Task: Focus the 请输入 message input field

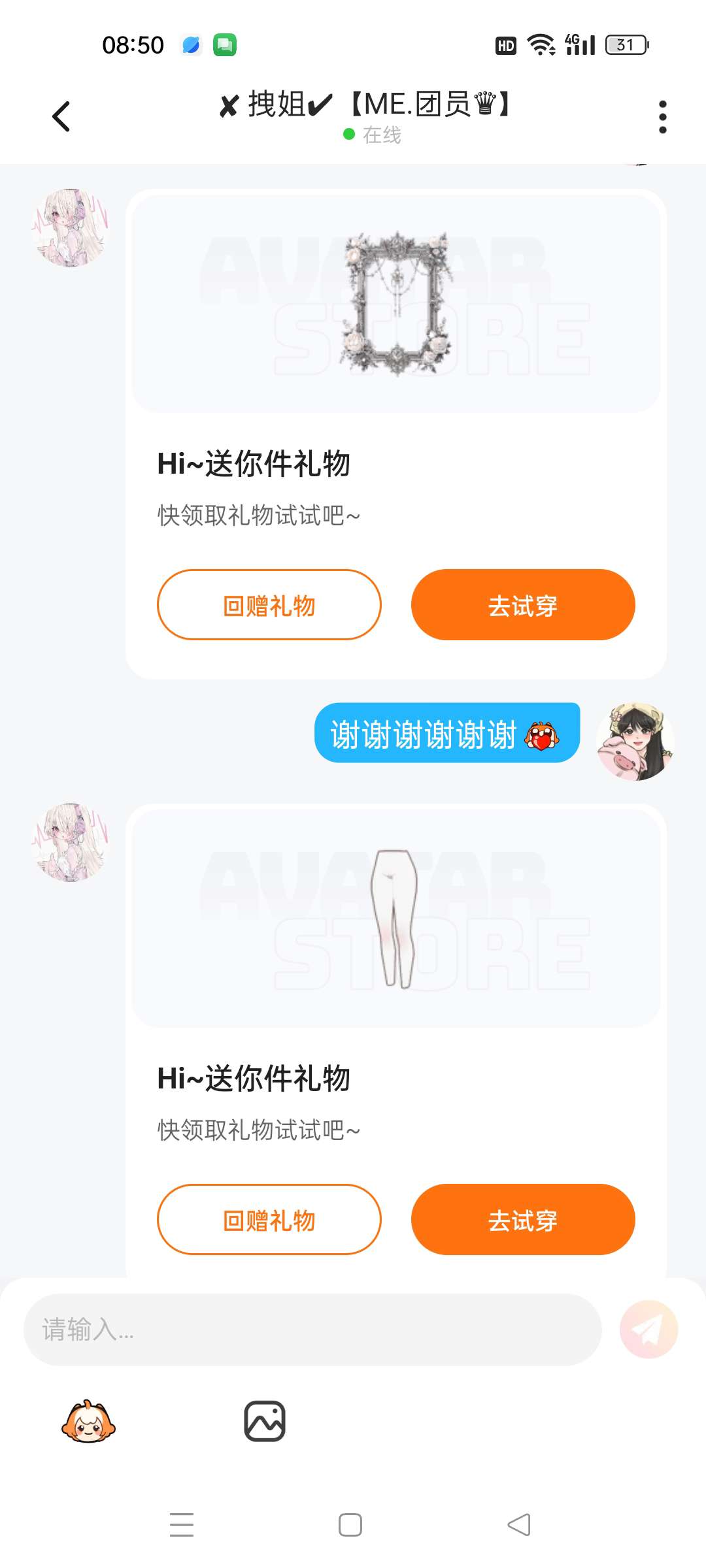Action: click(x=312, y=1330)
